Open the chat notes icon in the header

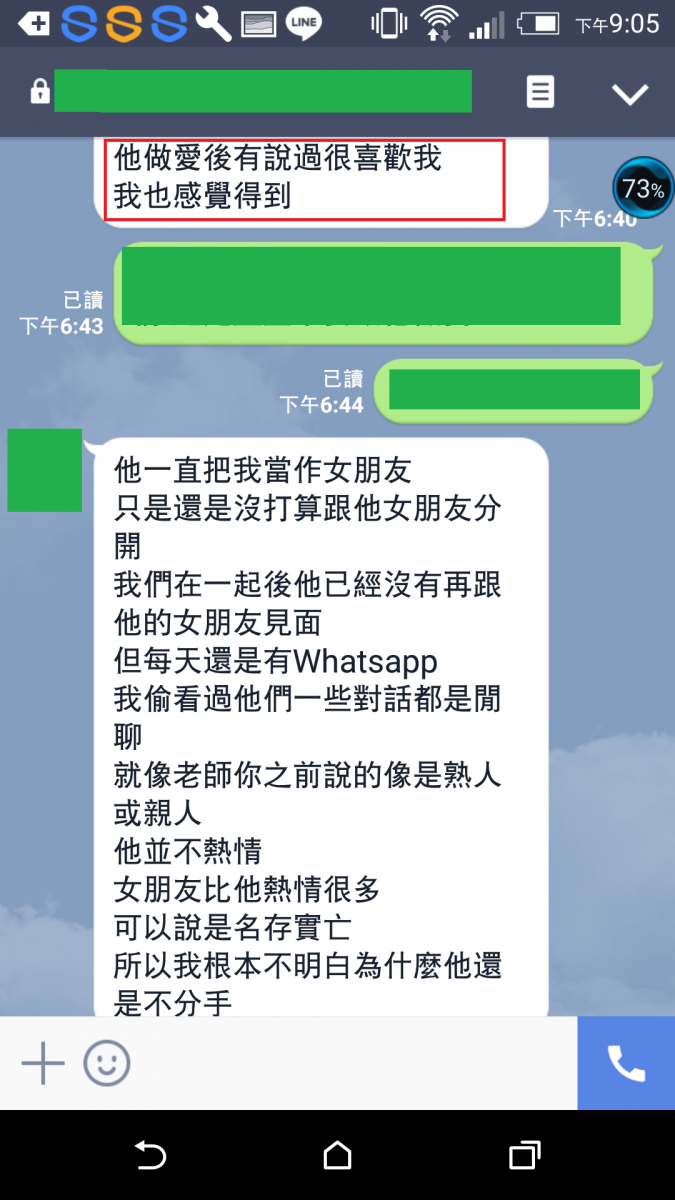[x=540, y=93]
